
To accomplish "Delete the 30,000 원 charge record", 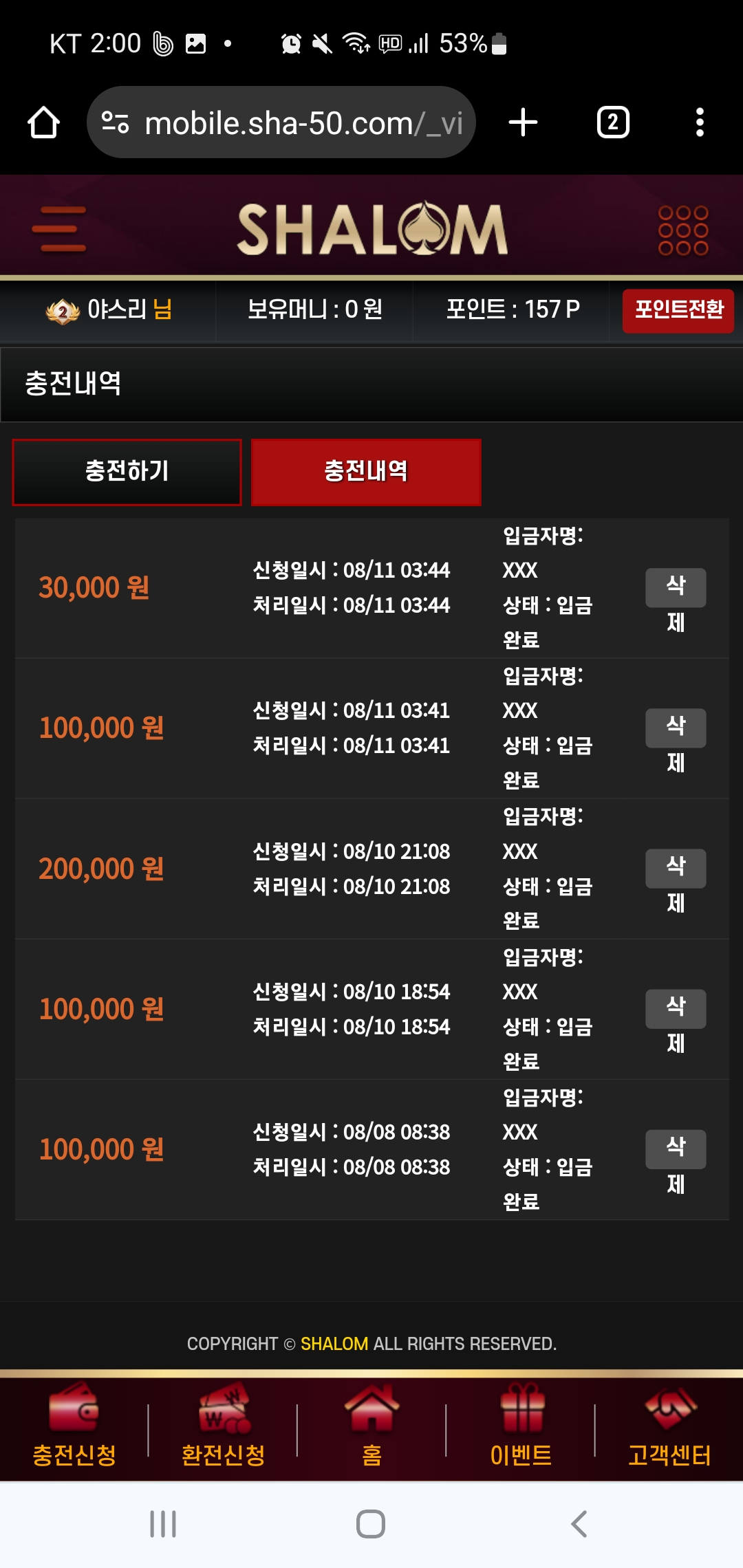I will 675,588.
